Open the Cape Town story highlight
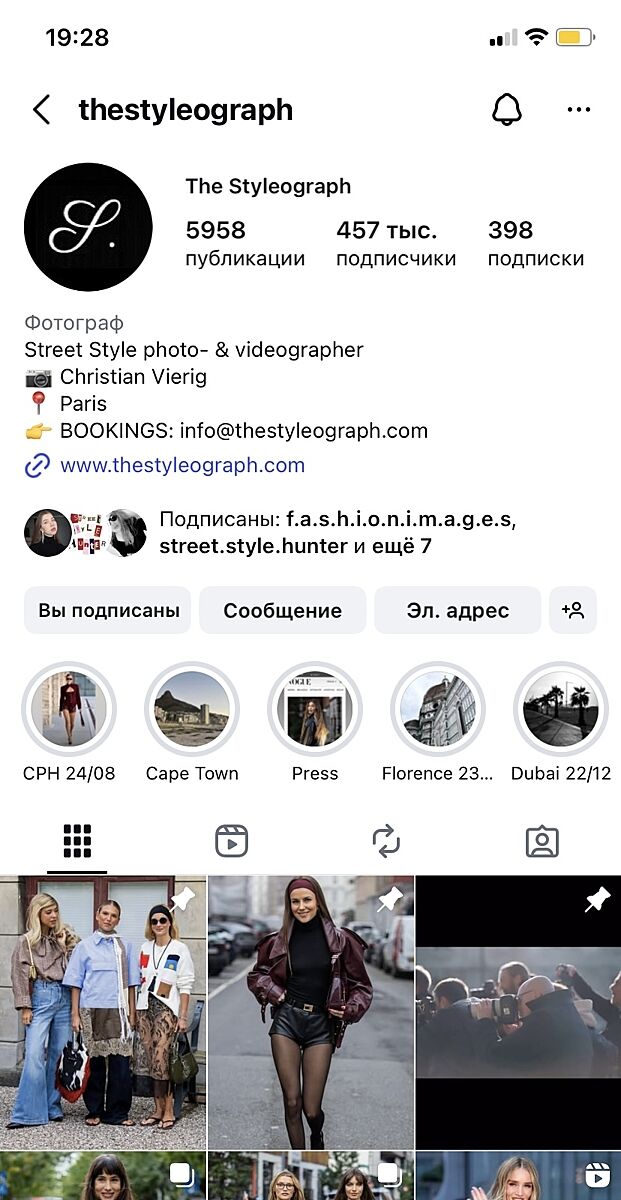This screenshot has height=1200, width=621. click(192, 710)
